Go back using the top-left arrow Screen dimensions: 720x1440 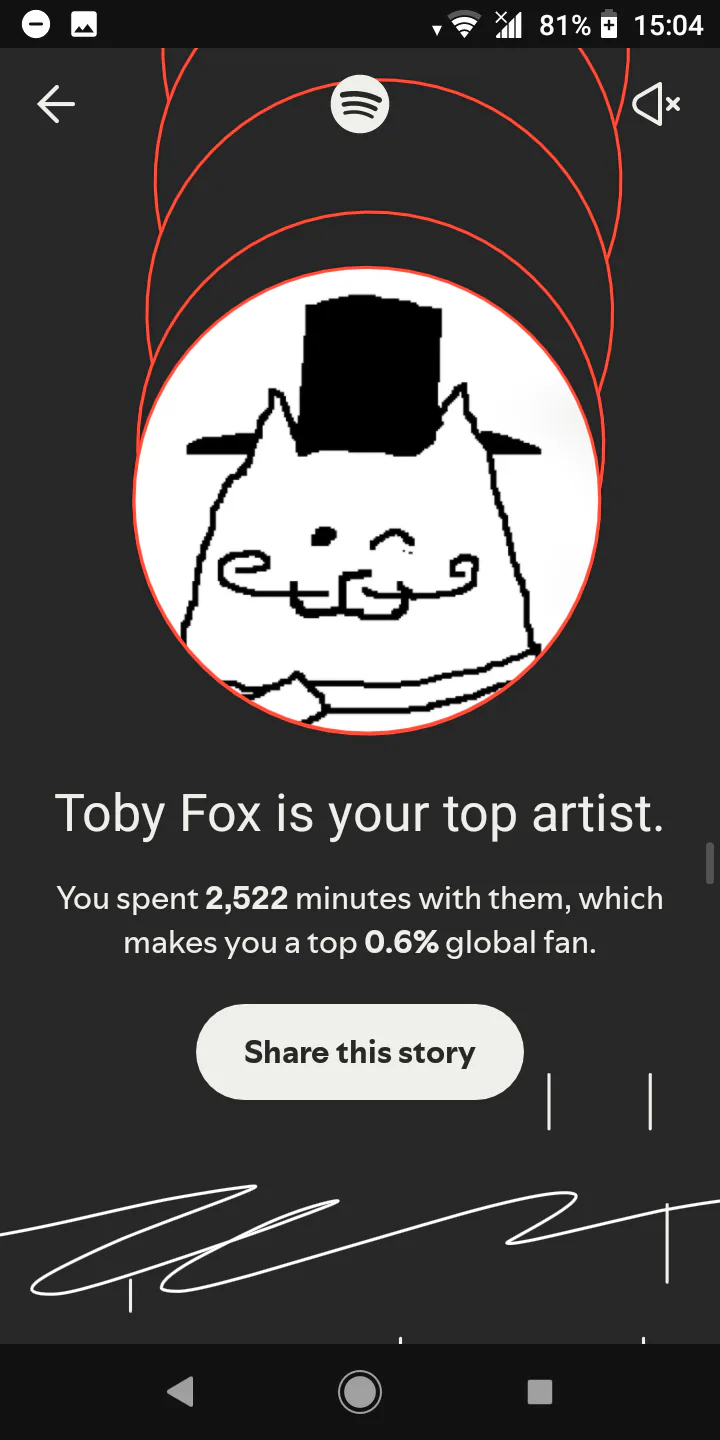56,104
